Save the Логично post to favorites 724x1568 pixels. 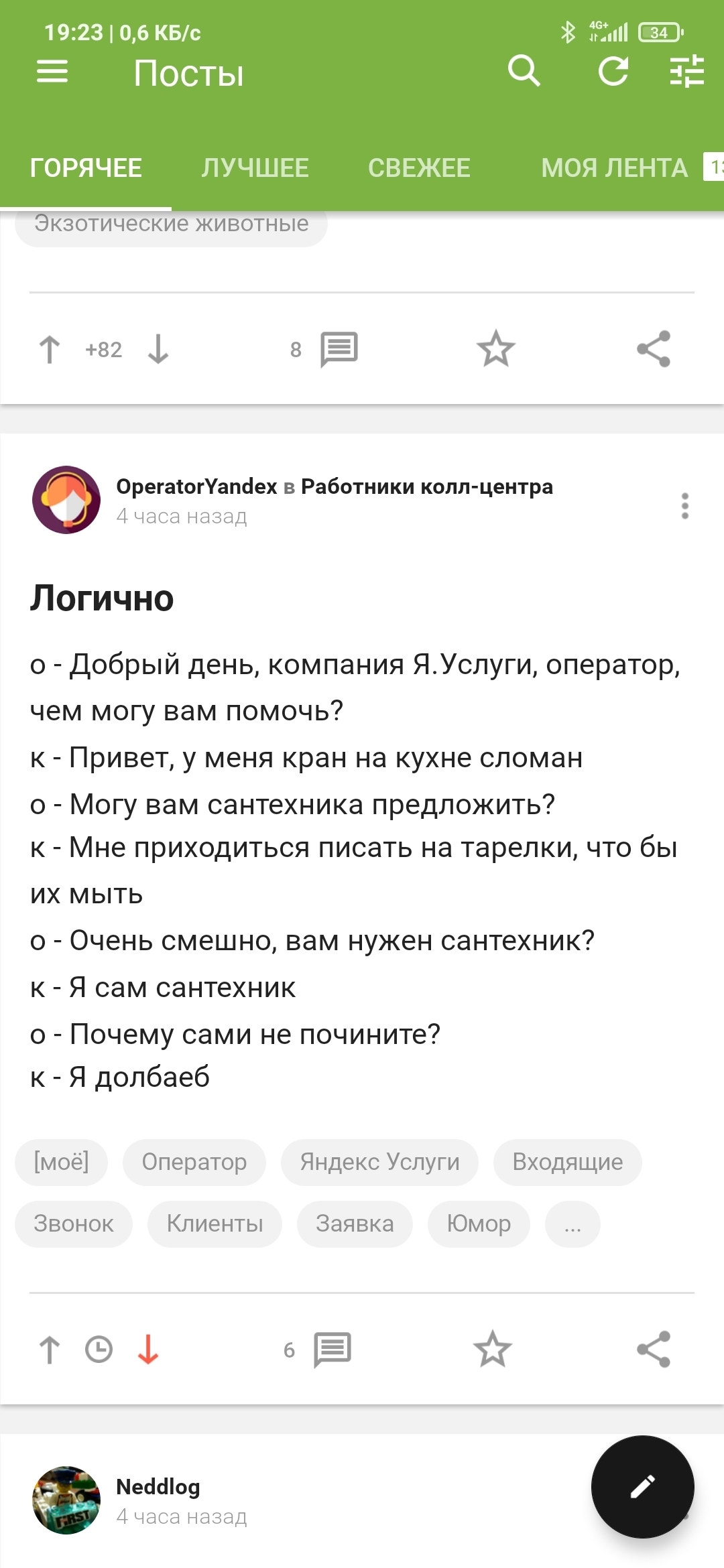[493, 1350]
